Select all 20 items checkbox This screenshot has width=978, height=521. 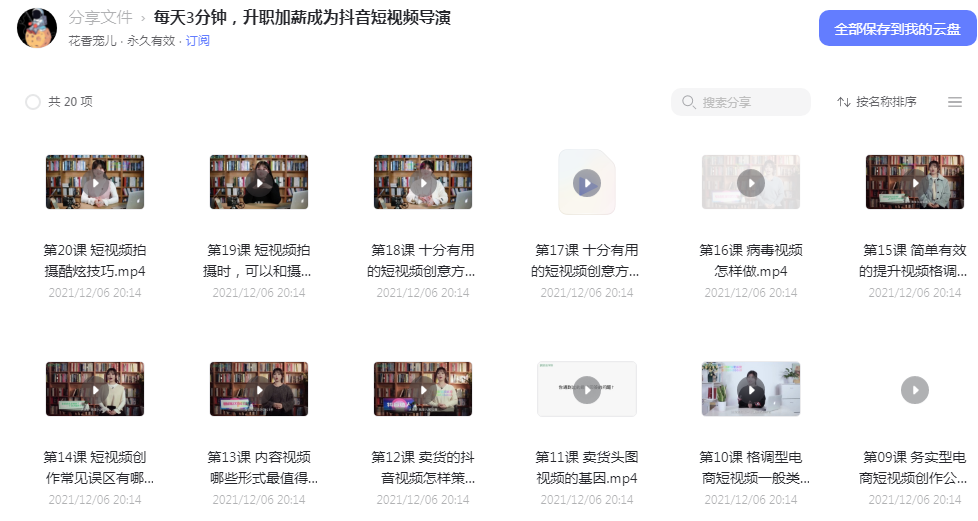click(x=33, y=102)
